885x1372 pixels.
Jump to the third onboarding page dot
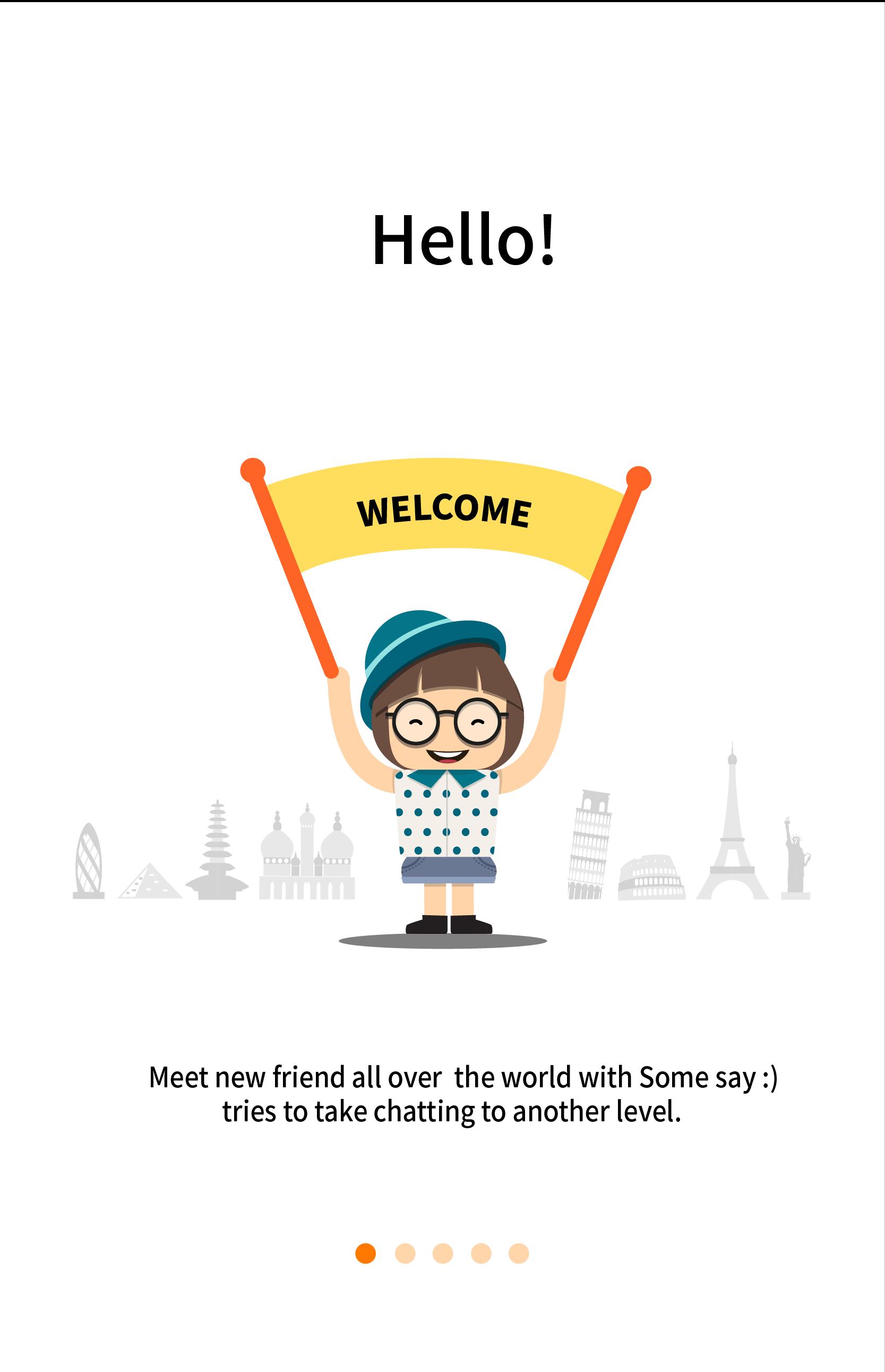(443, 1253)
